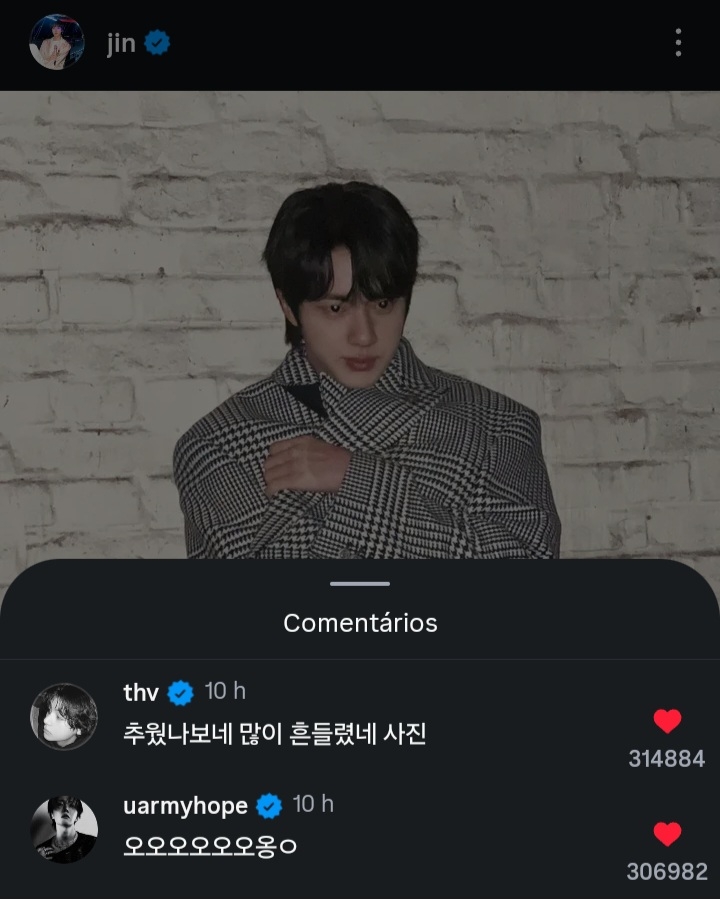Open jin's profile picture in the header
The height and width of the screenshot is (899, 720).
(57, 43)
